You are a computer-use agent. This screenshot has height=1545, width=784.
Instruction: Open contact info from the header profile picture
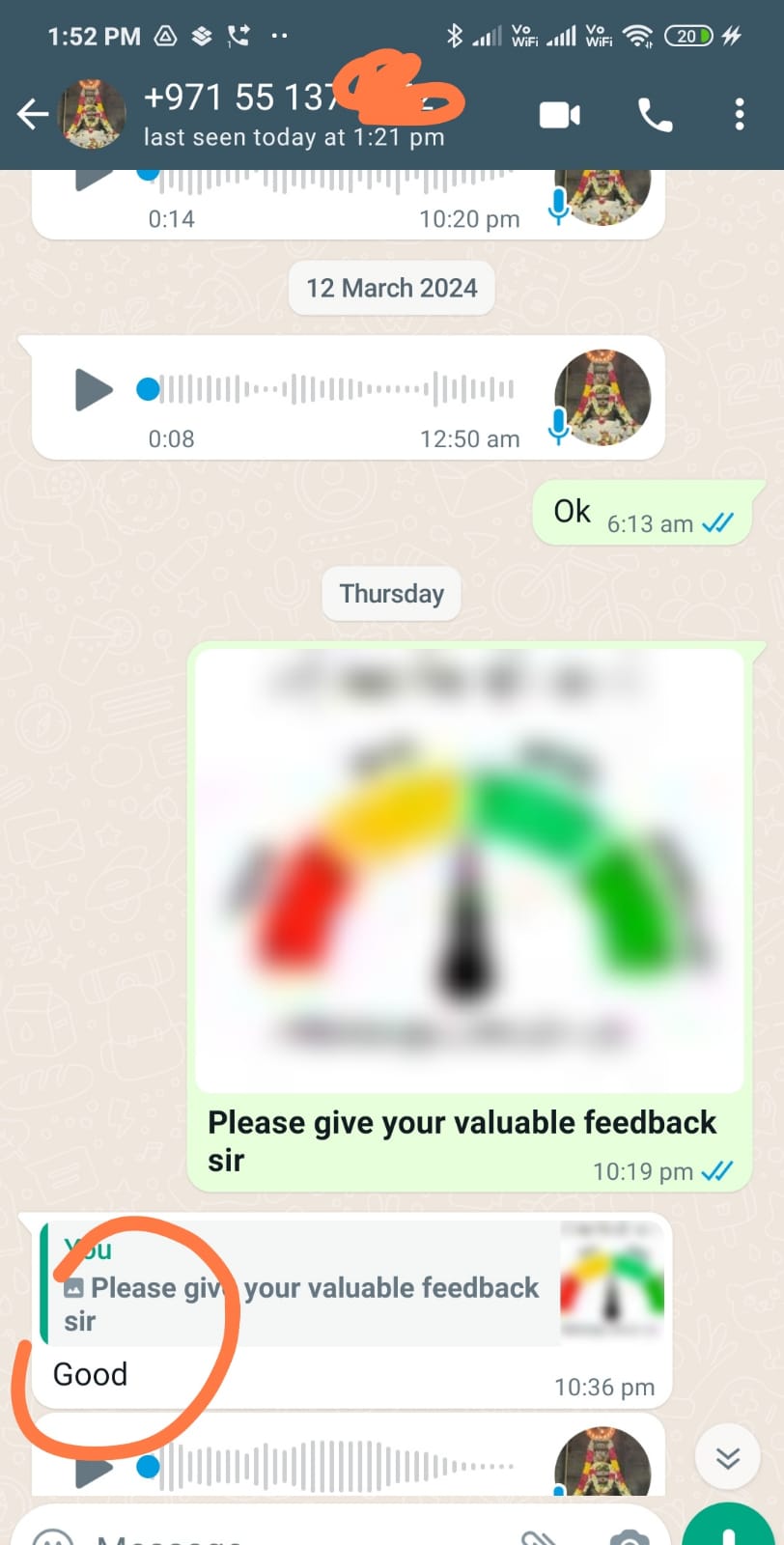pyautogui.click(x=93, y=115)
